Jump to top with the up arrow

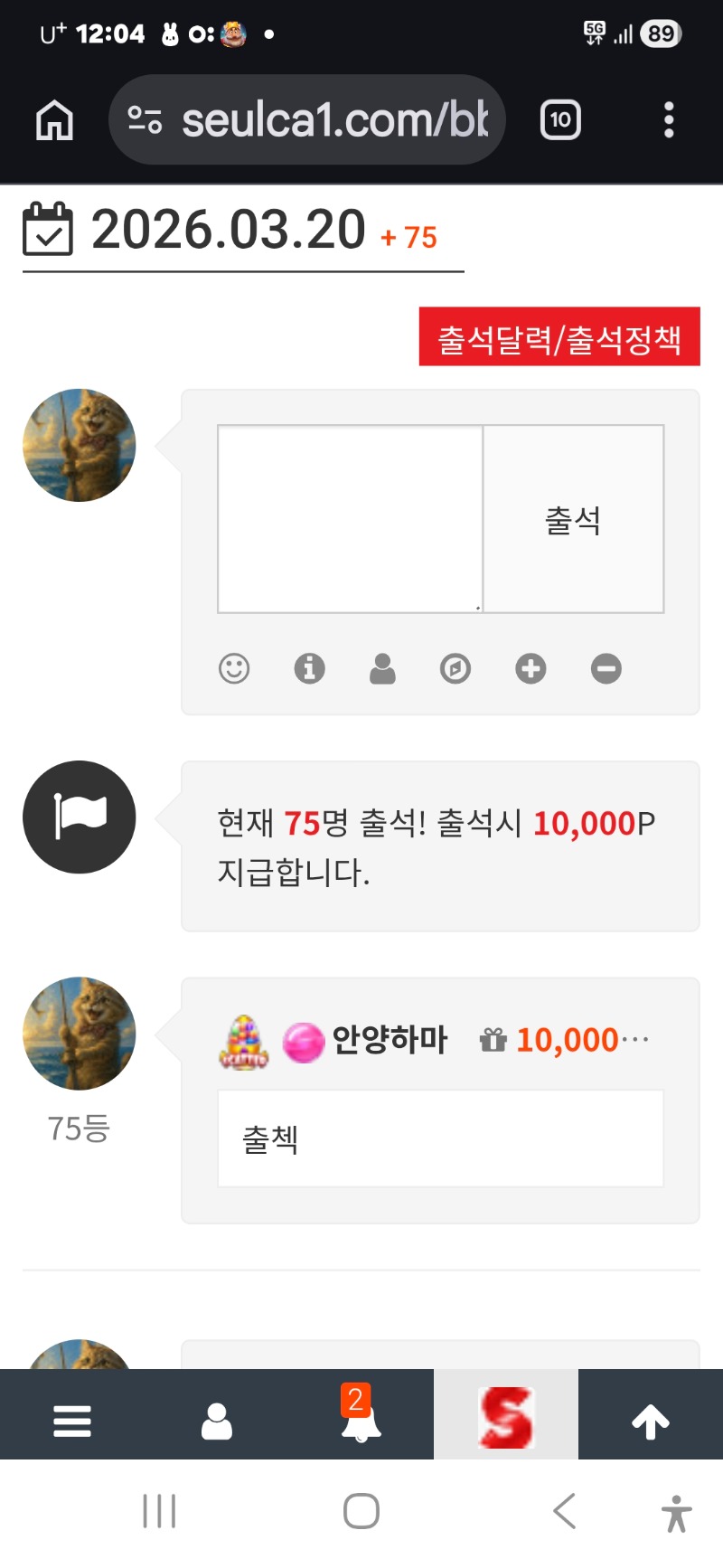click(651, 1421)
